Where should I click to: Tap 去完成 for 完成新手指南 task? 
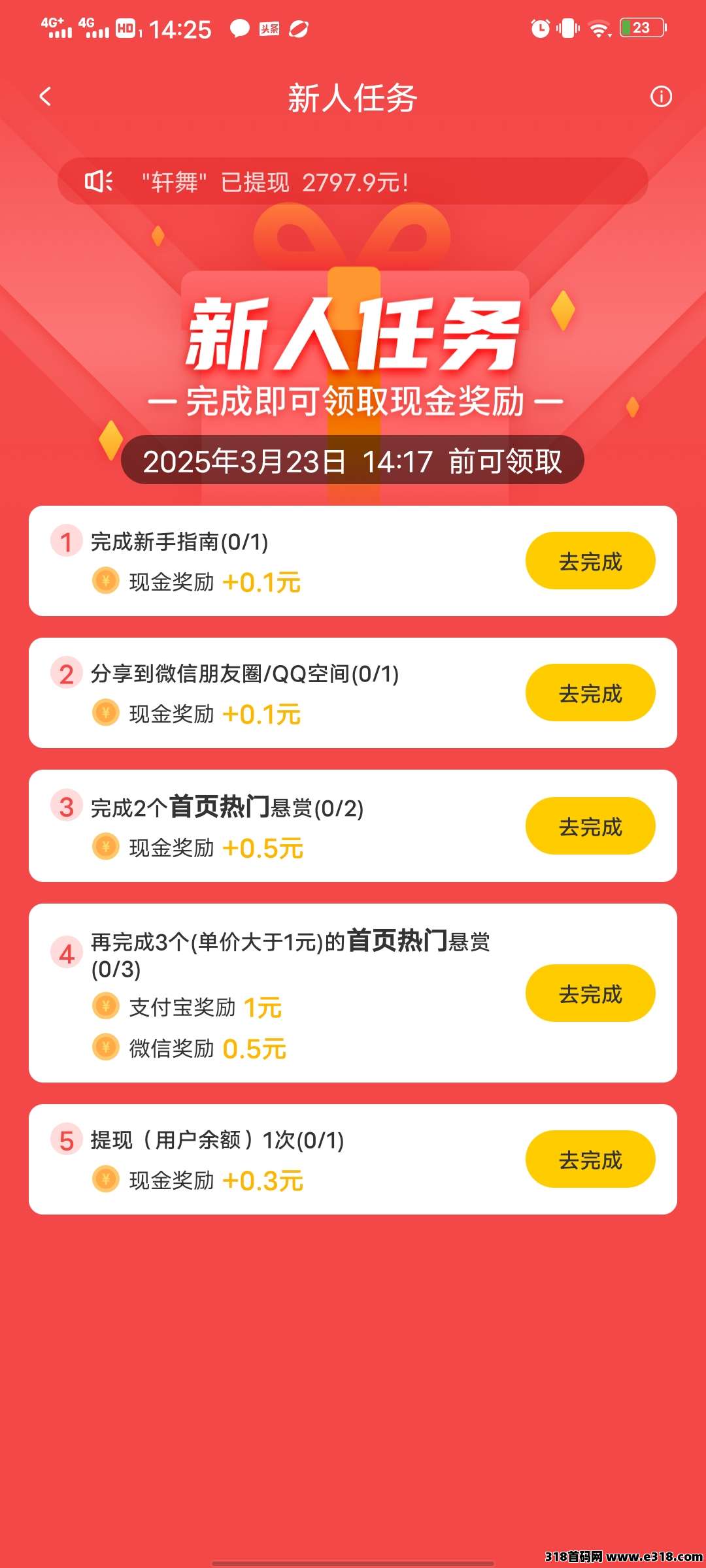tap(590, 561)
